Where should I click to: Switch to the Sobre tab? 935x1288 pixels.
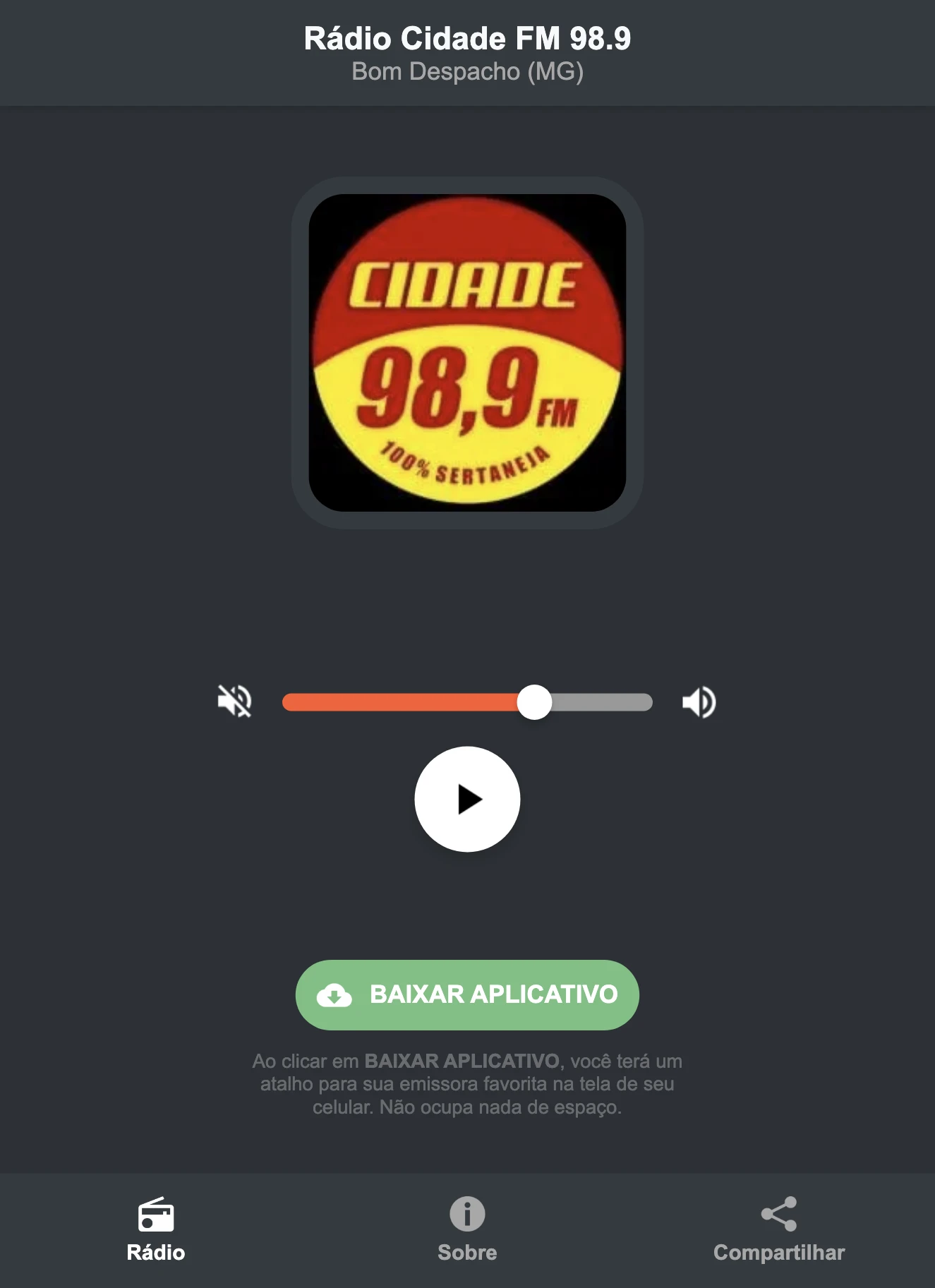(467, 1228)
